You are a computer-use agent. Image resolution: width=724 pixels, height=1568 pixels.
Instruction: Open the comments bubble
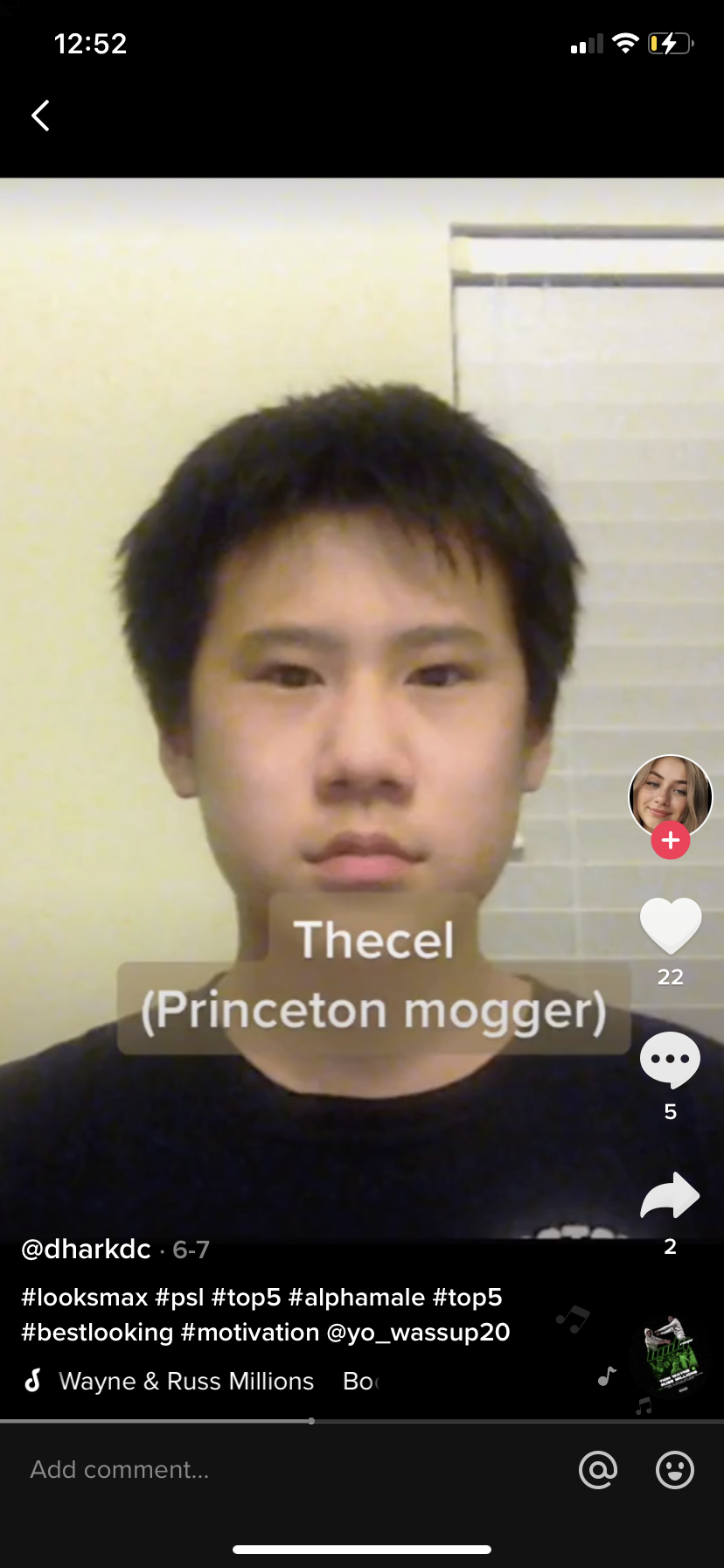tap(671, 1060)
